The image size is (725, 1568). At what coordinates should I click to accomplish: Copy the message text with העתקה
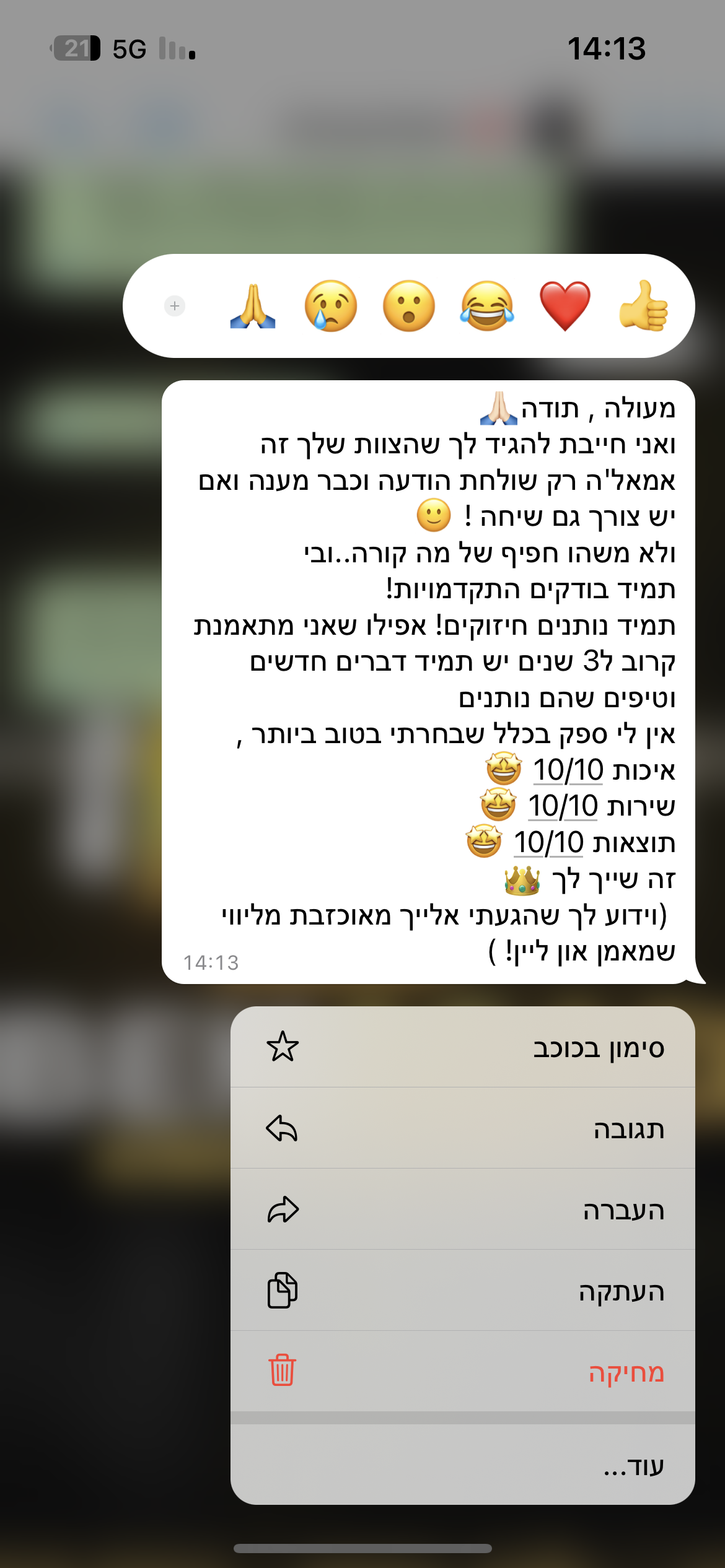462,1291
